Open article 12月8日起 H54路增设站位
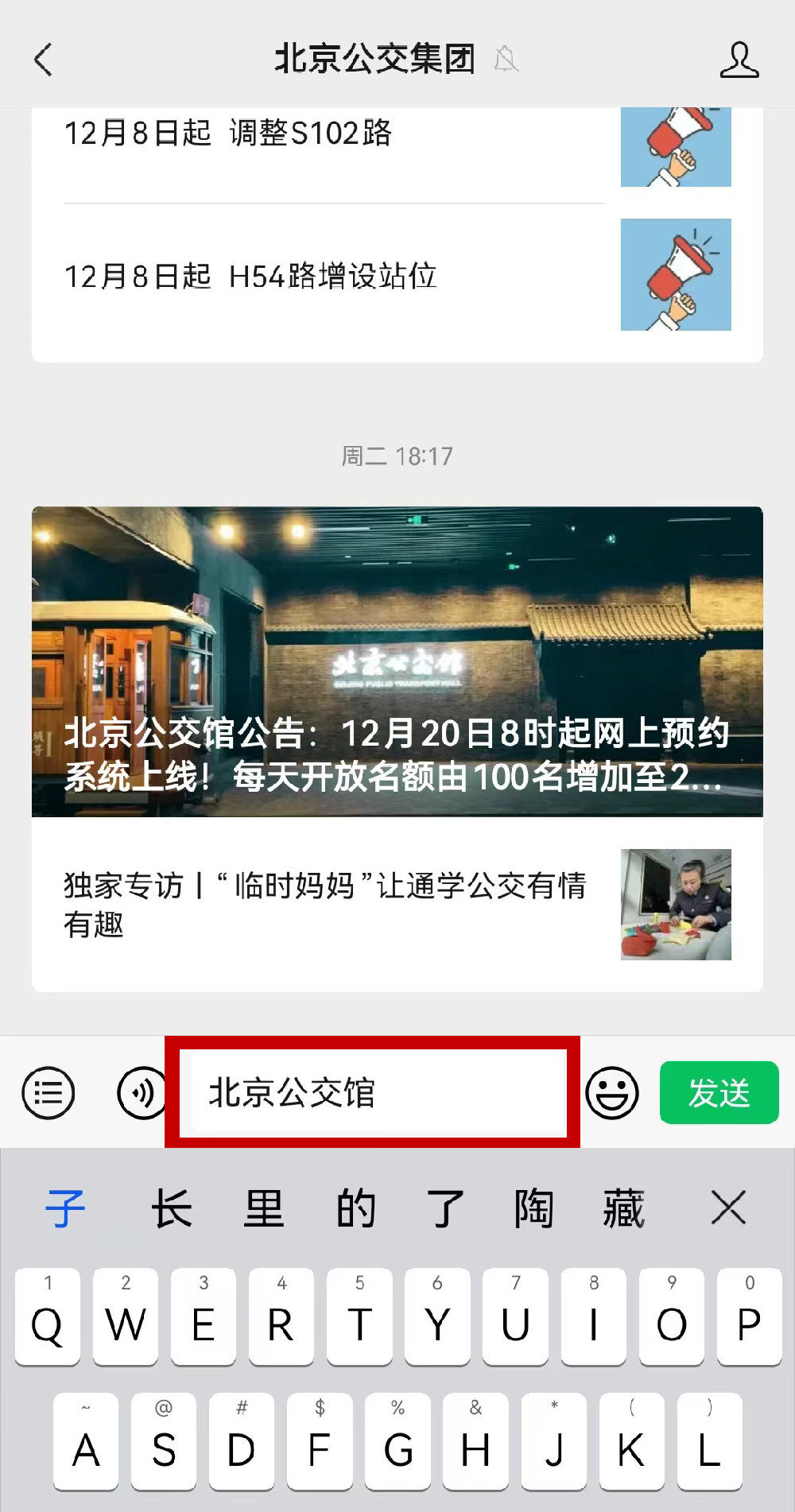The height and width of the screenshot is (1512, 795). click(x=250, y=277)
